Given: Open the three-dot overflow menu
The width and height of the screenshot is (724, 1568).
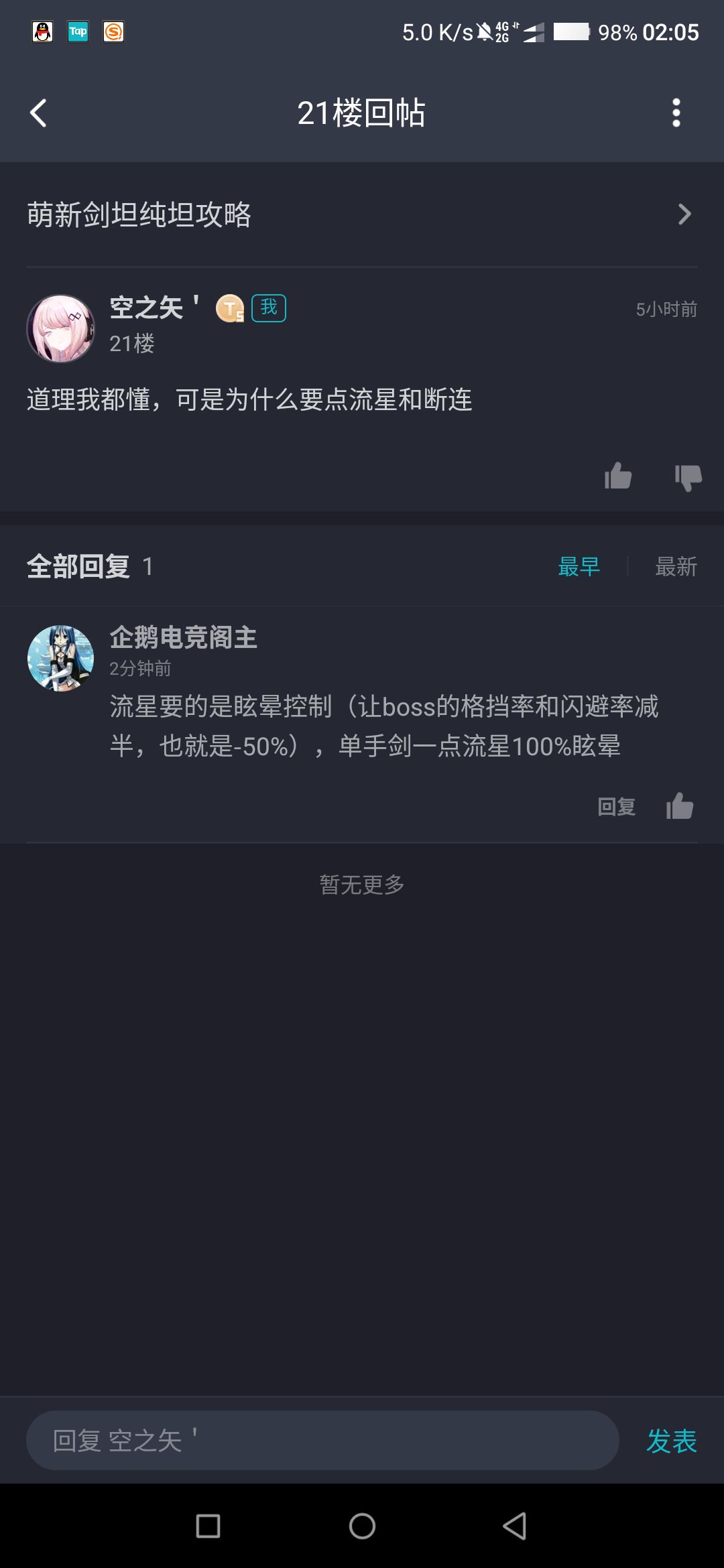Looking at the screenshot, I should [677, 113].
